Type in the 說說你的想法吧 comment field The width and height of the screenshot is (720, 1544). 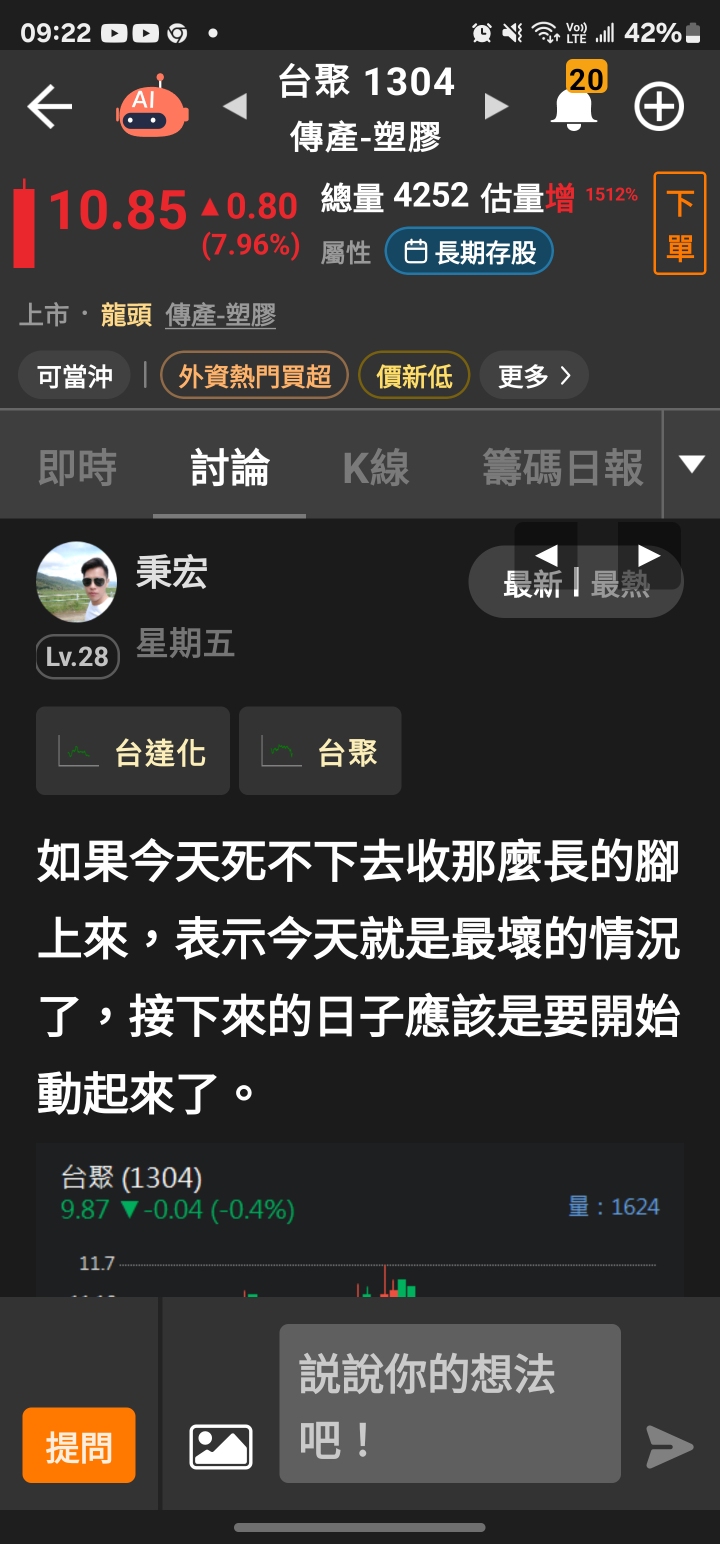point(449,1403)
